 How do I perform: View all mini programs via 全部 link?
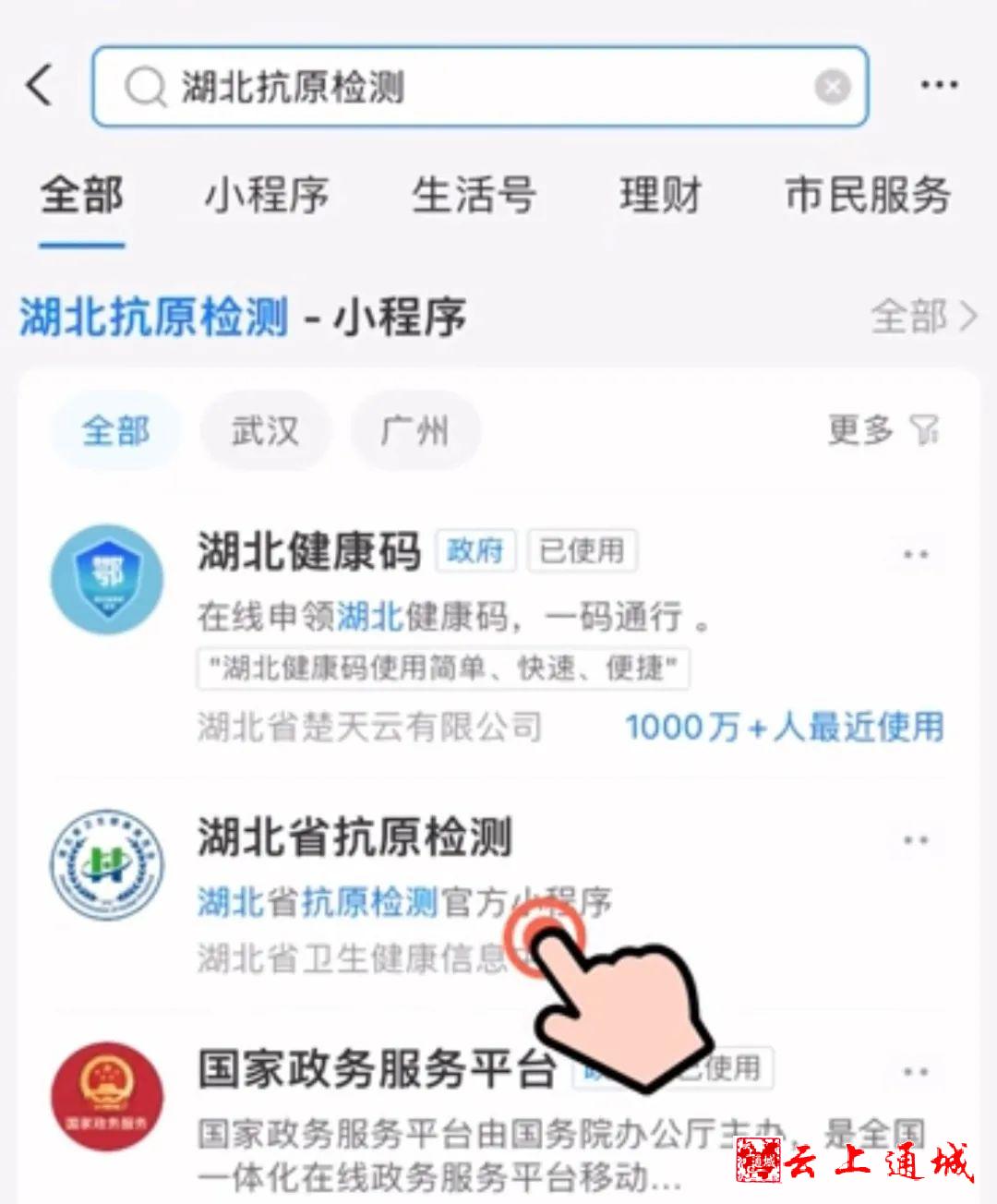pyautogui.click(x=923, y=317)
